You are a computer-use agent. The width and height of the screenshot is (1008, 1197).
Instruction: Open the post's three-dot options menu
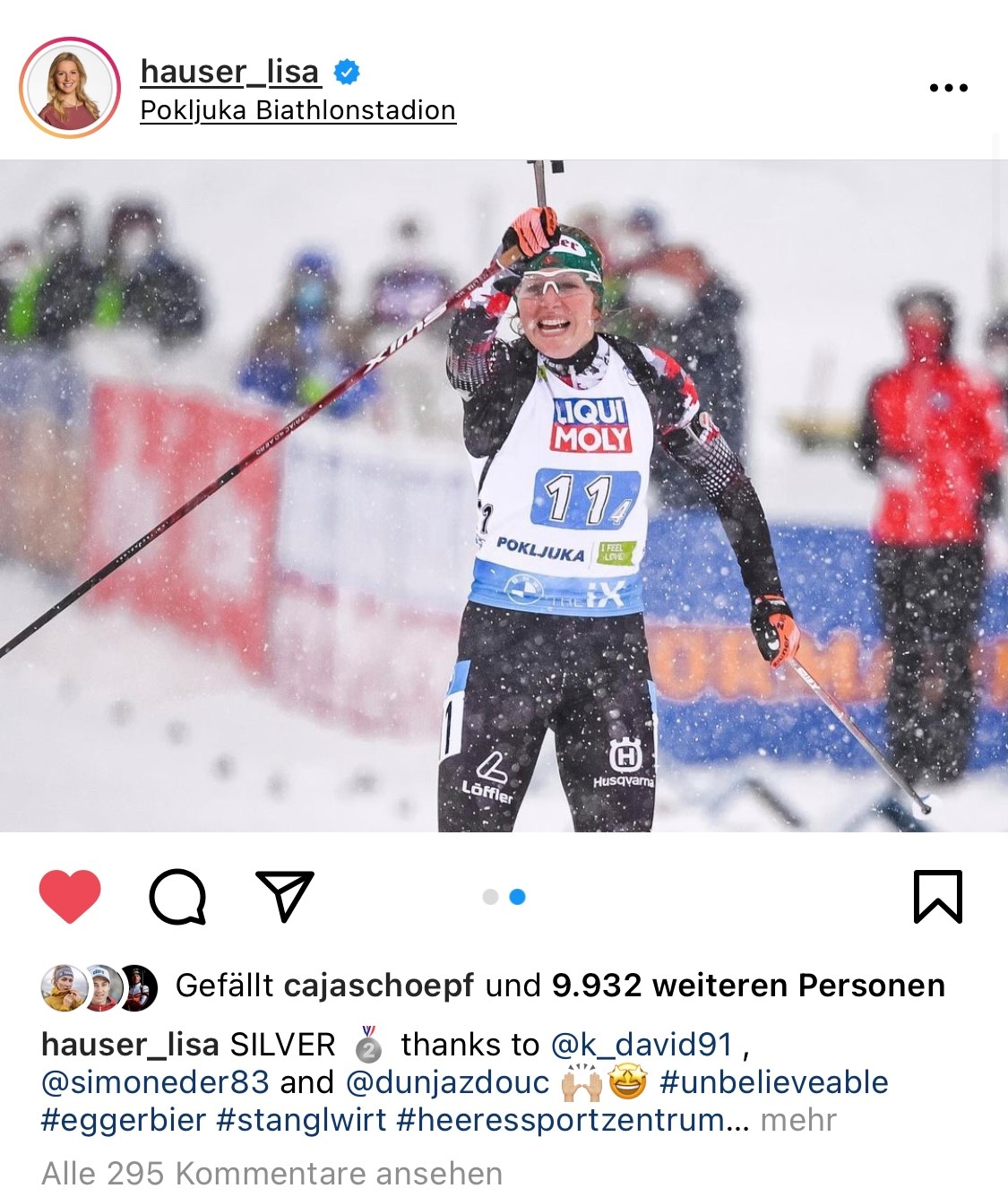[x=948, y=88]
